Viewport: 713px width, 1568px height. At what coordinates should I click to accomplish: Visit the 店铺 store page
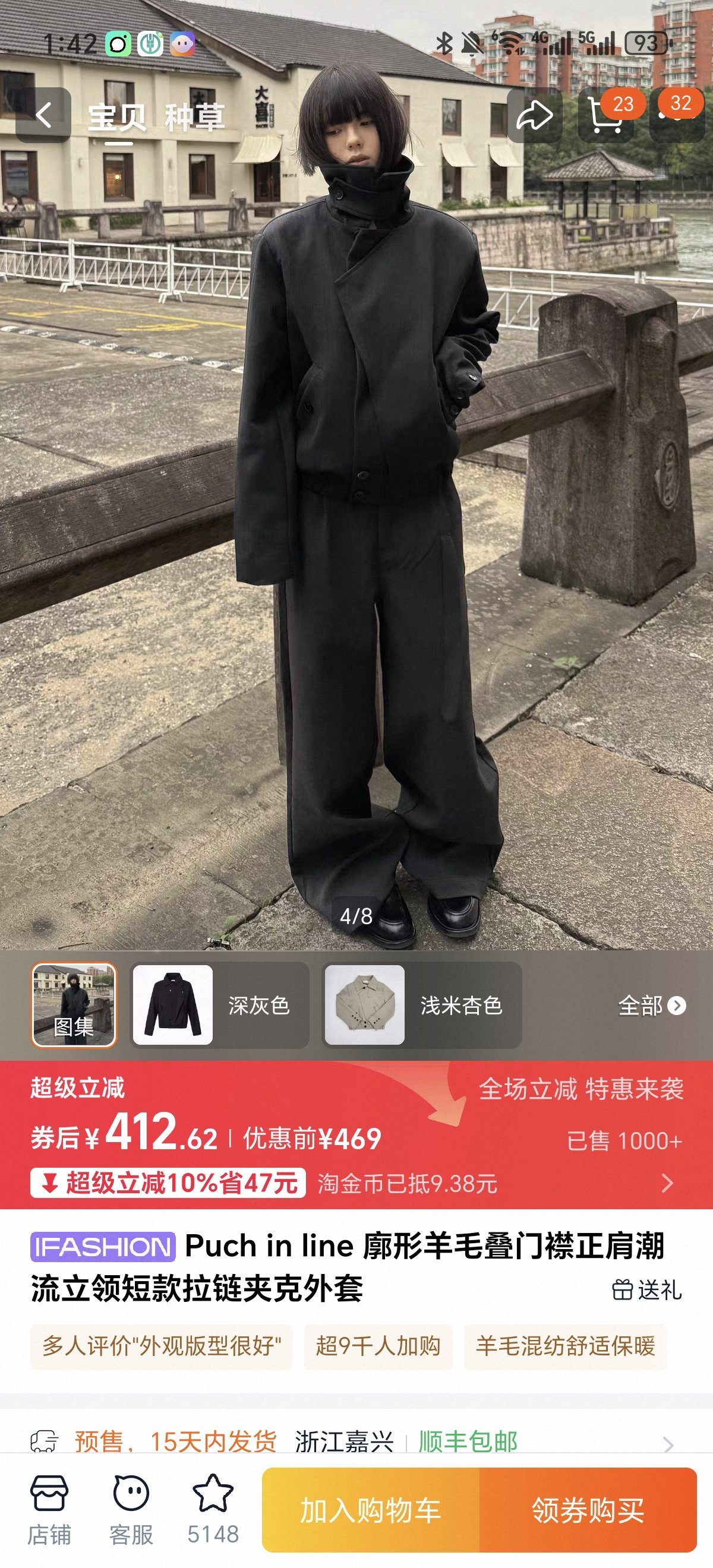(49, 1509)
